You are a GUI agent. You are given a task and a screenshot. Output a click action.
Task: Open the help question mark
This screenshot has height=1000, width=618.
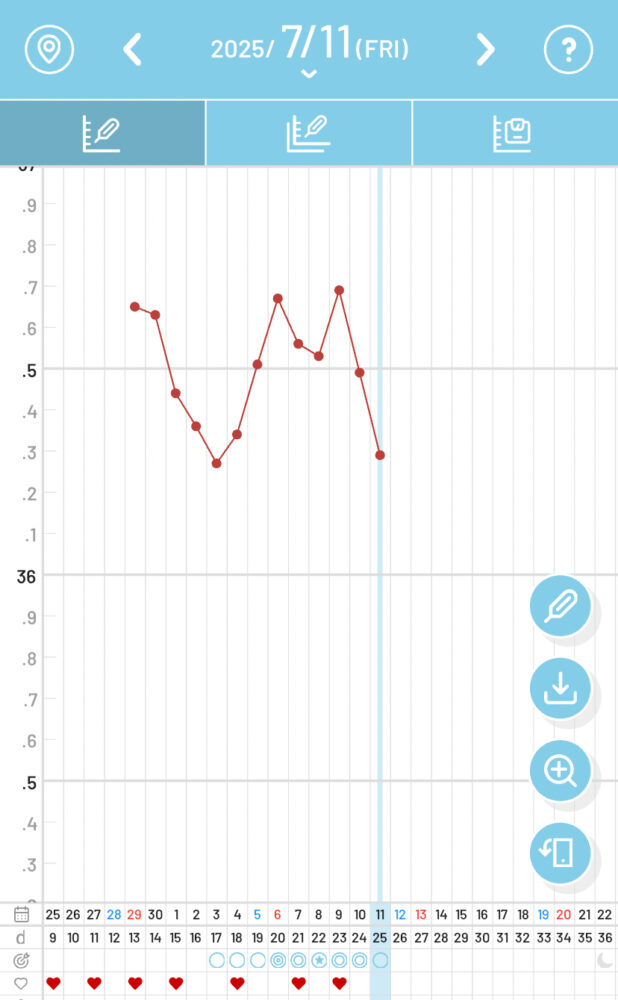[568, 49]
